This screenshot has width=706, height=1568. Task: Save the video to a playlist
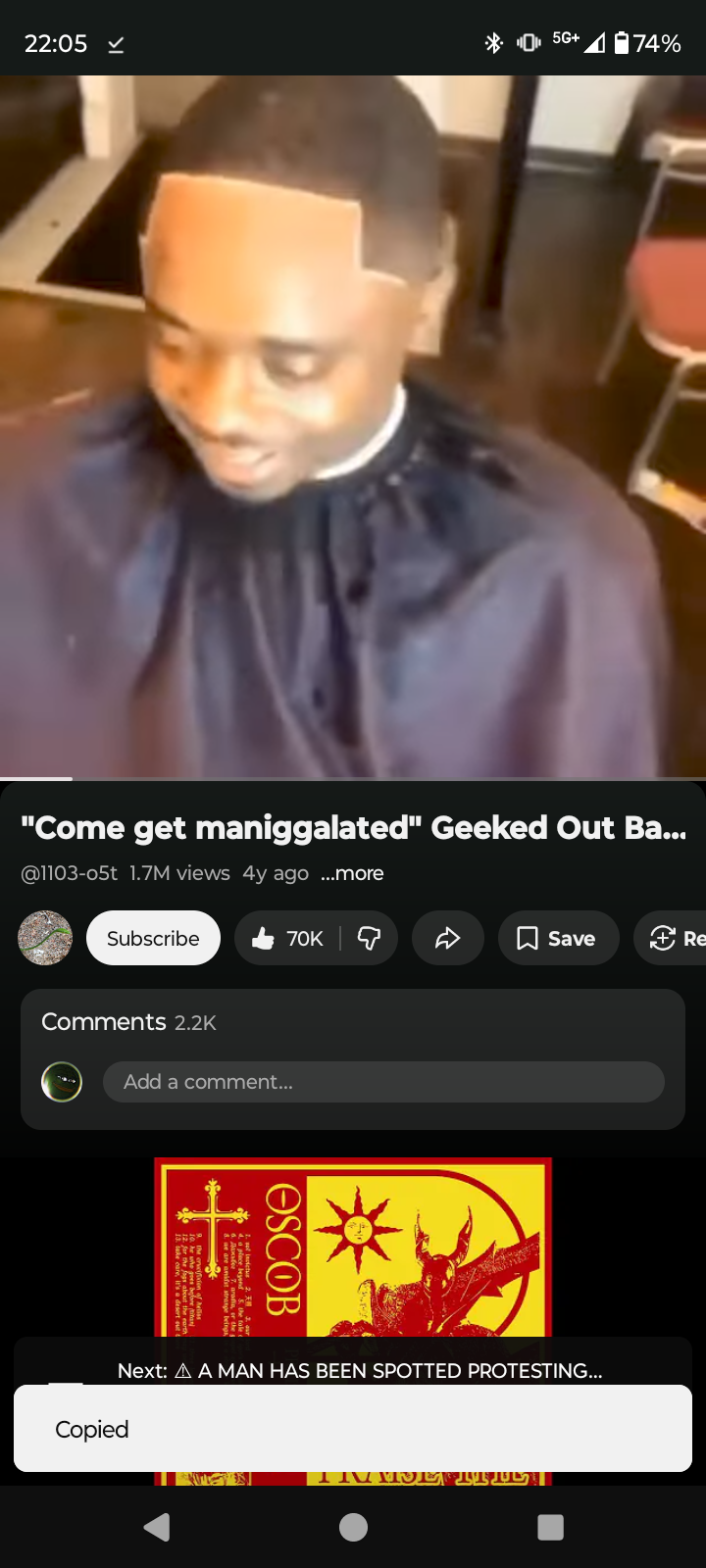coord(558,938)
